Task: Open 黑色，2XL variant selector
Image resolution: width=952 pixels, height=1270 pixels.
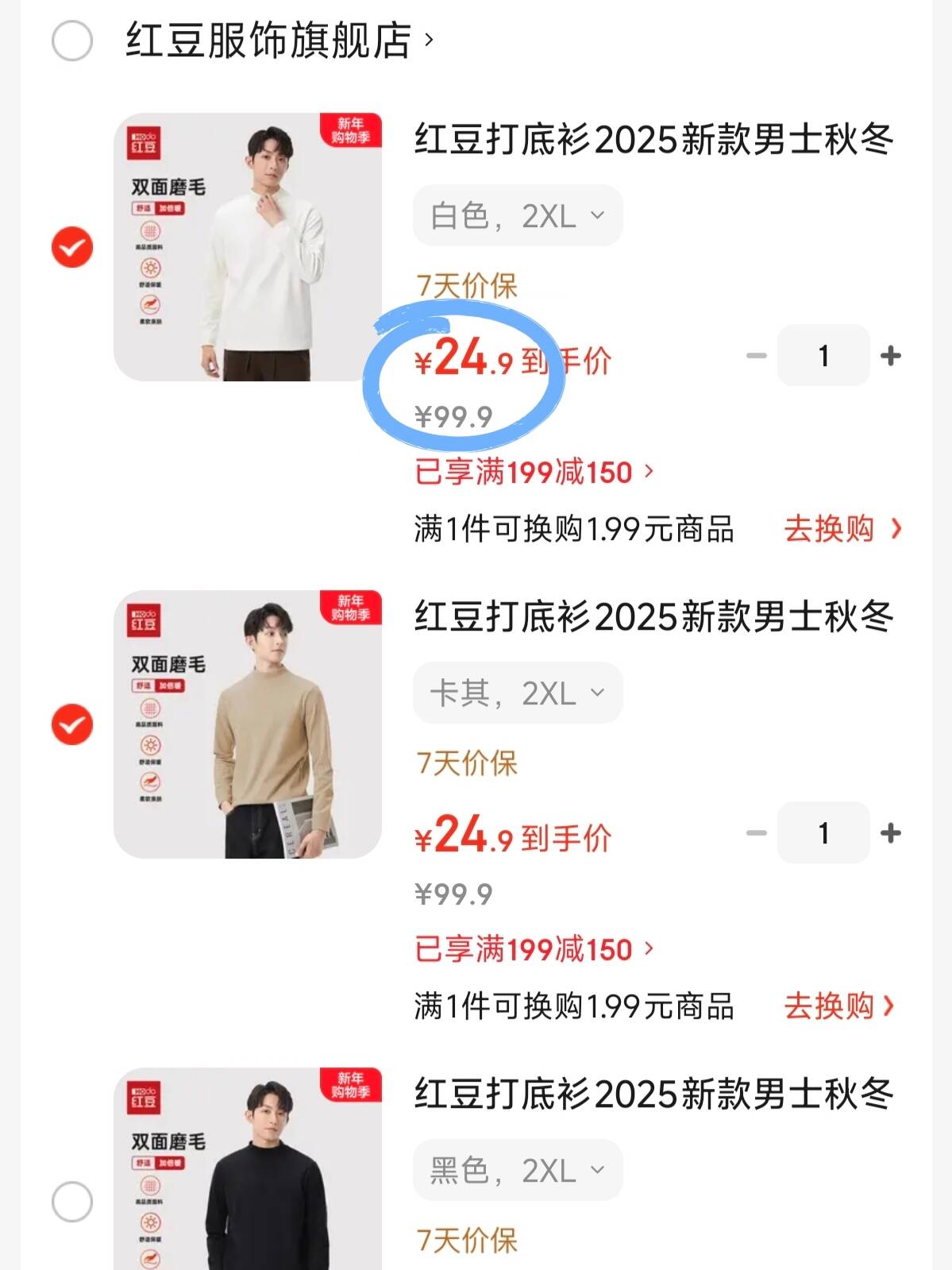Action: point(516,1170)
